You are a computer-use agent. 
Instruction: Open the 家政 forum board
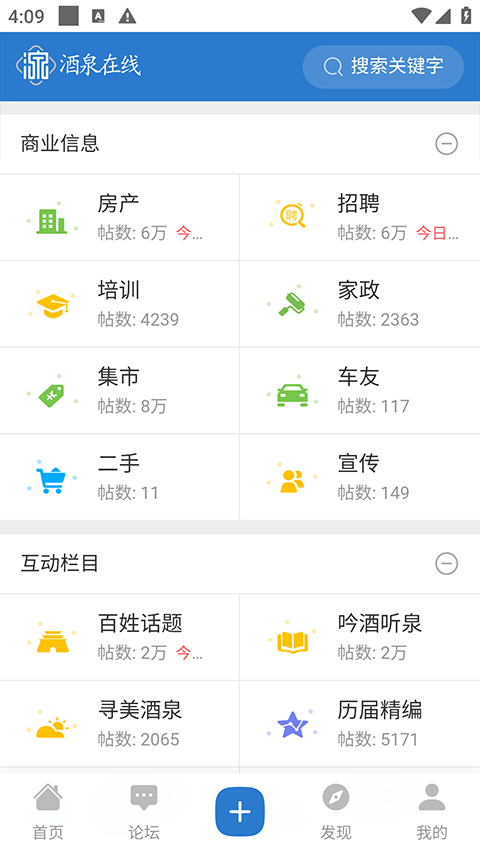pos(360,304)
